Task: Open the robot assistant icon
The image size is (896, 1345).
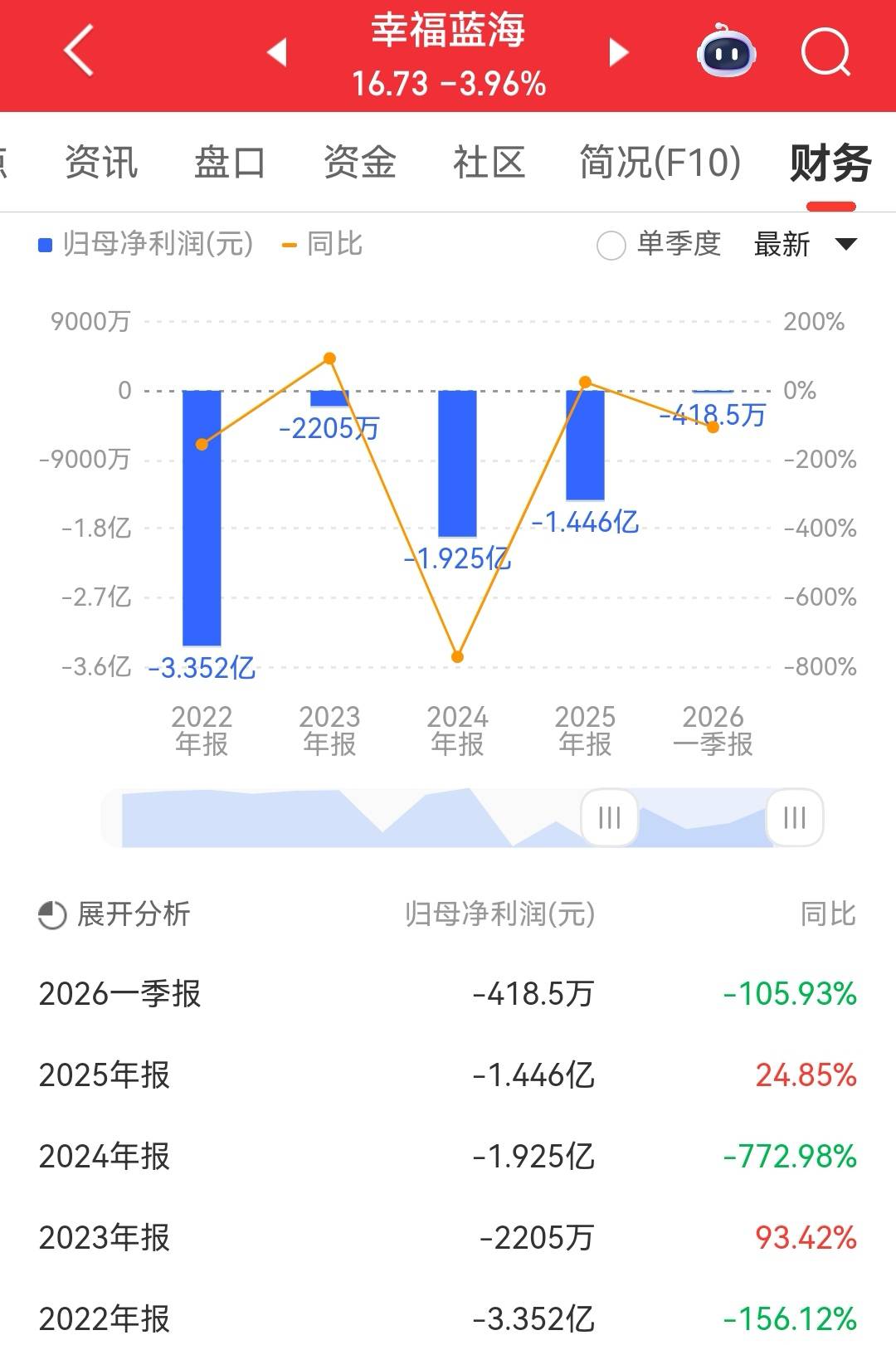Action: tap(725, 51)
